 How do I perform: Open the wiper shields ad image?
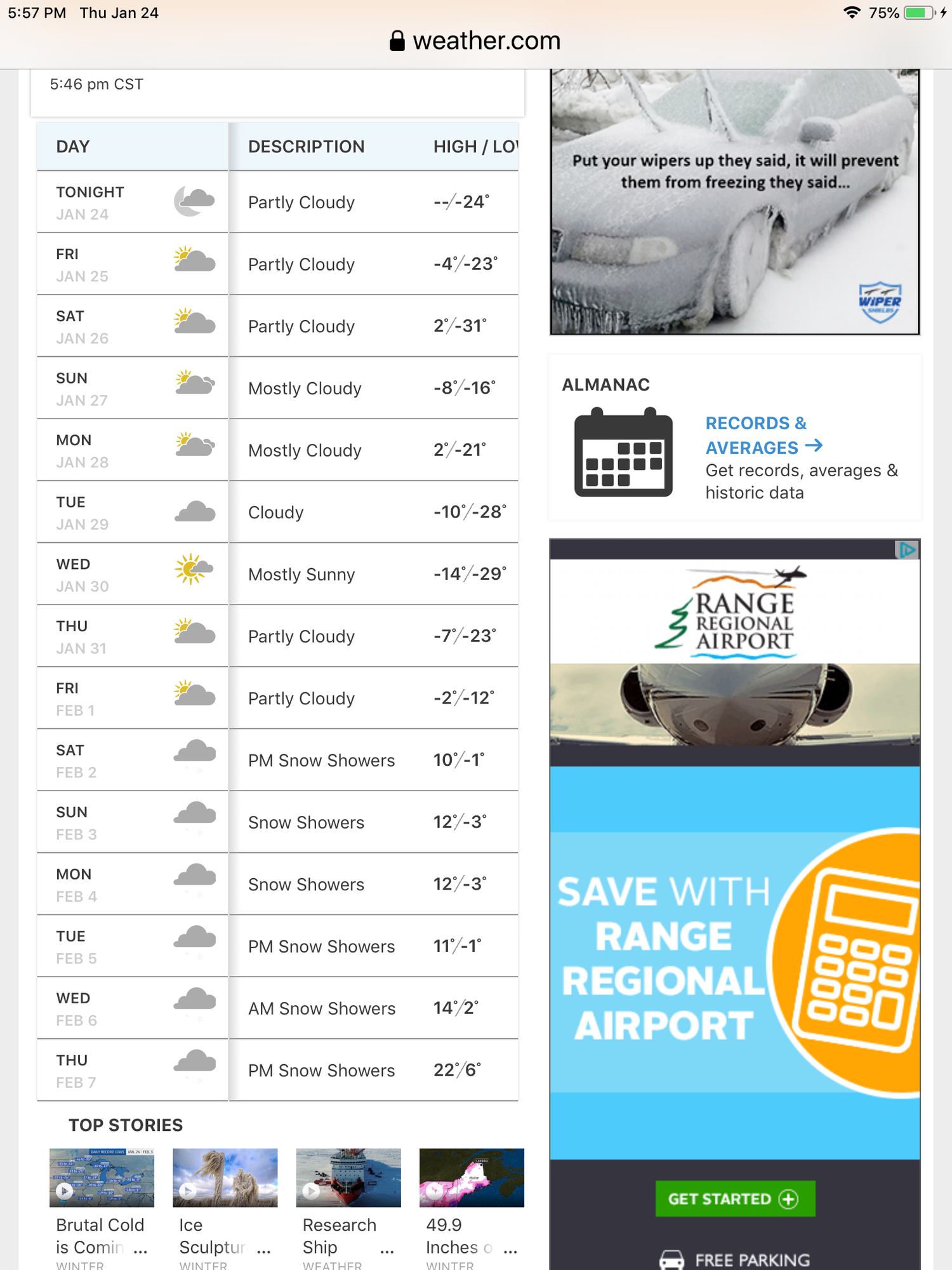[x=734, y=202]
